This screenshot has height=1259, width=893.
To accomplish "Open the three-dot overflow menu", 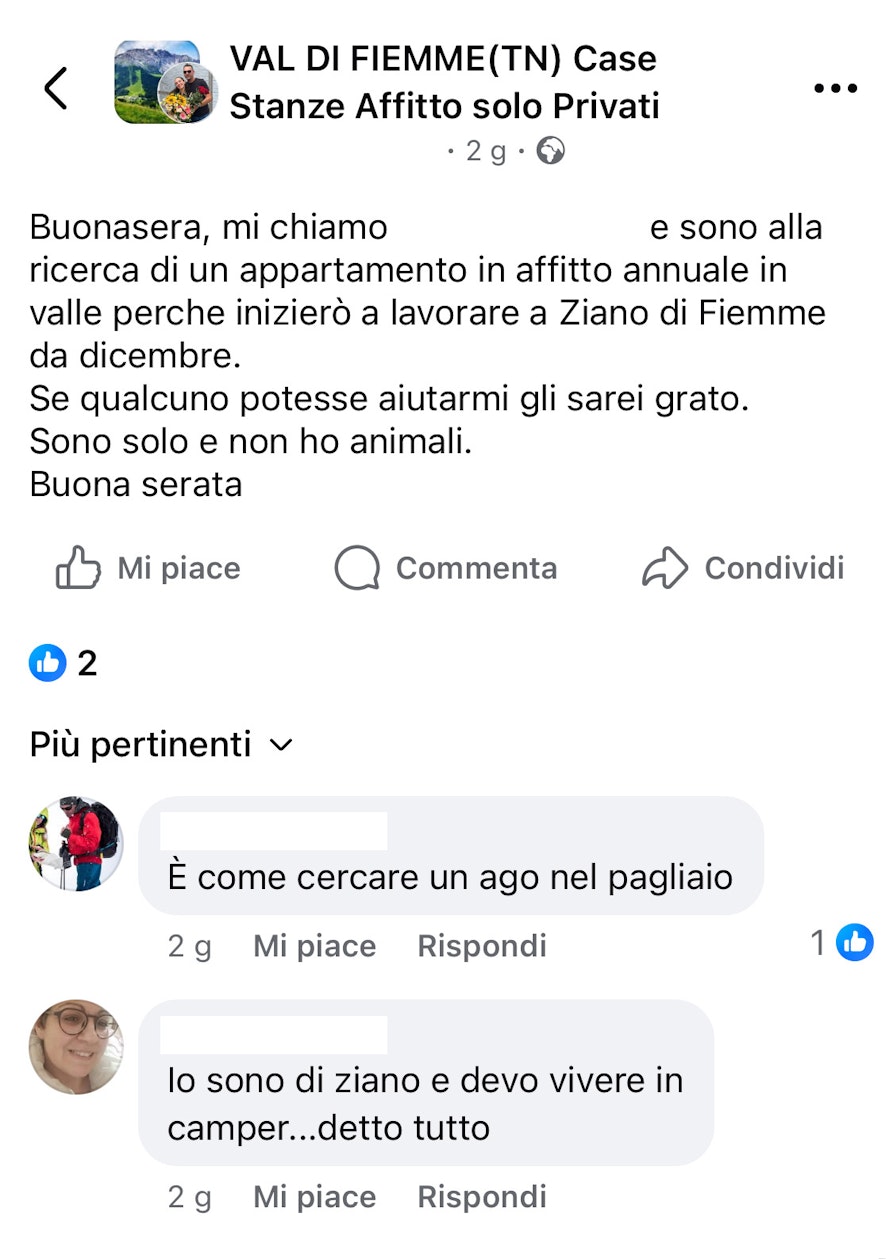I will 835,88.
